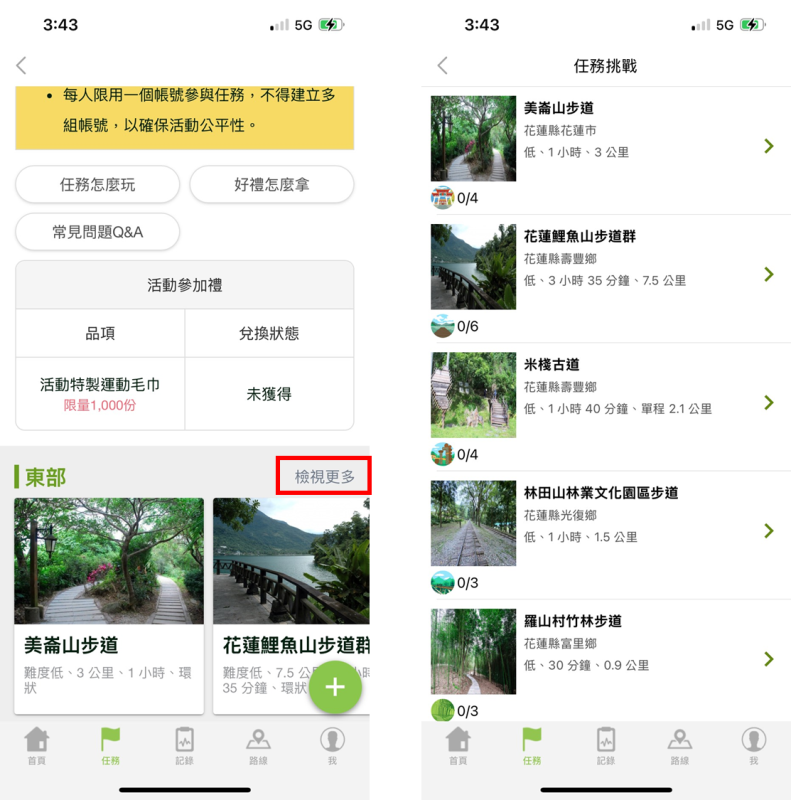This screenshot has height=800, width=791.
Task: Open the 羅山村竹林步道 trail row
Action: (605, 658)
